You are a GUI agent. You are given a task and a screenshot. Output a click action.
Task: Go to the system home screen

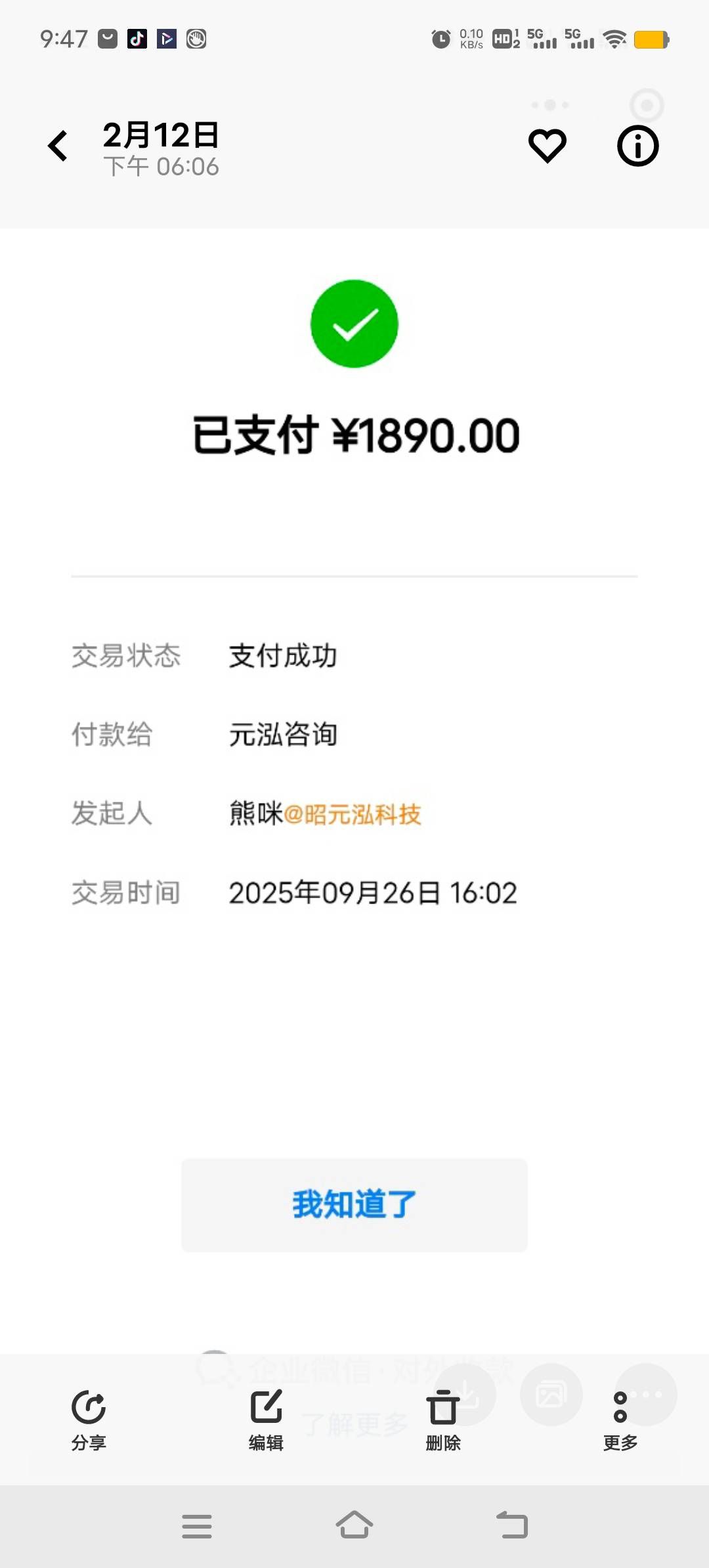click(x=354, y=1526)
